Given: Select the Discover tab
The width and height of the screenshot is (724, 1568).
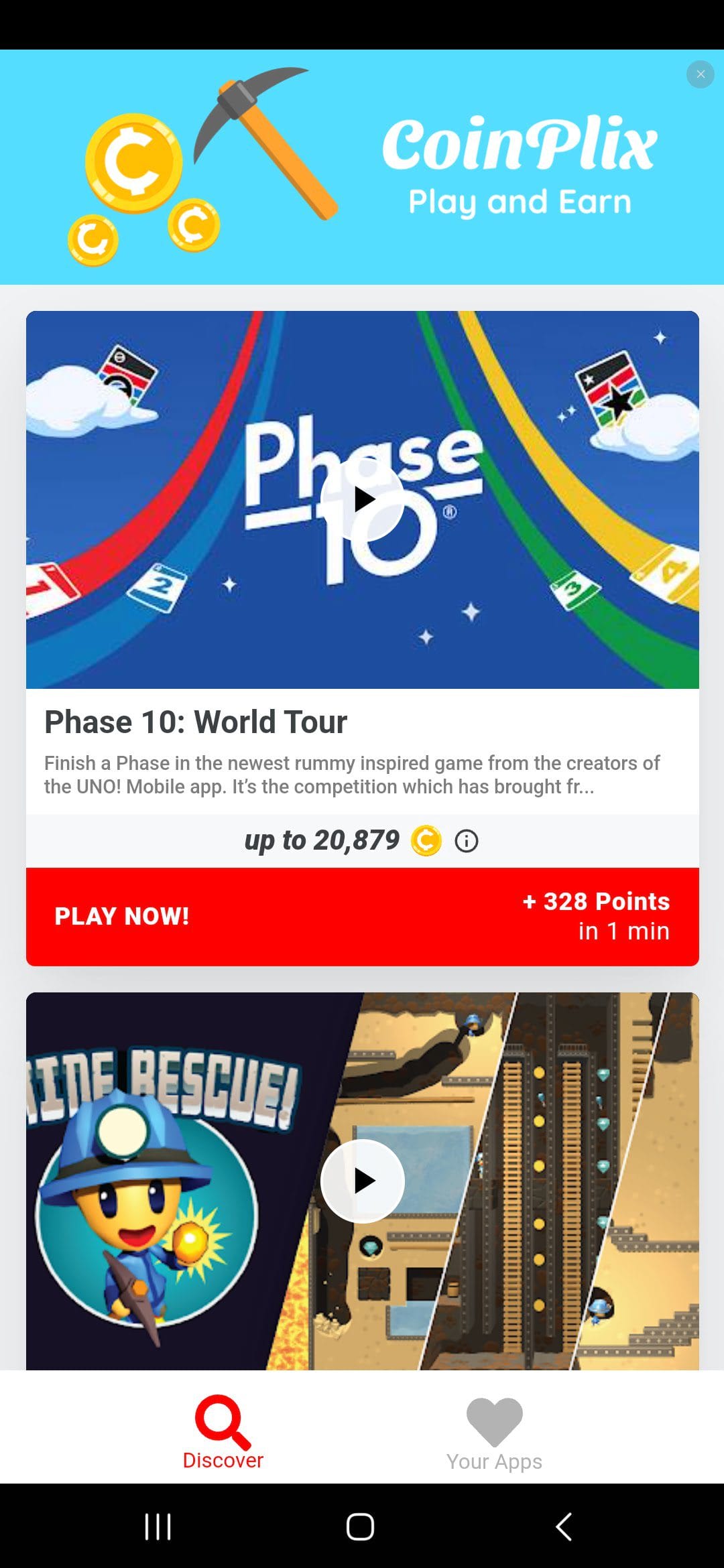Looking at the screenshot, I should pyautogui.click(x=223, y=1433).
